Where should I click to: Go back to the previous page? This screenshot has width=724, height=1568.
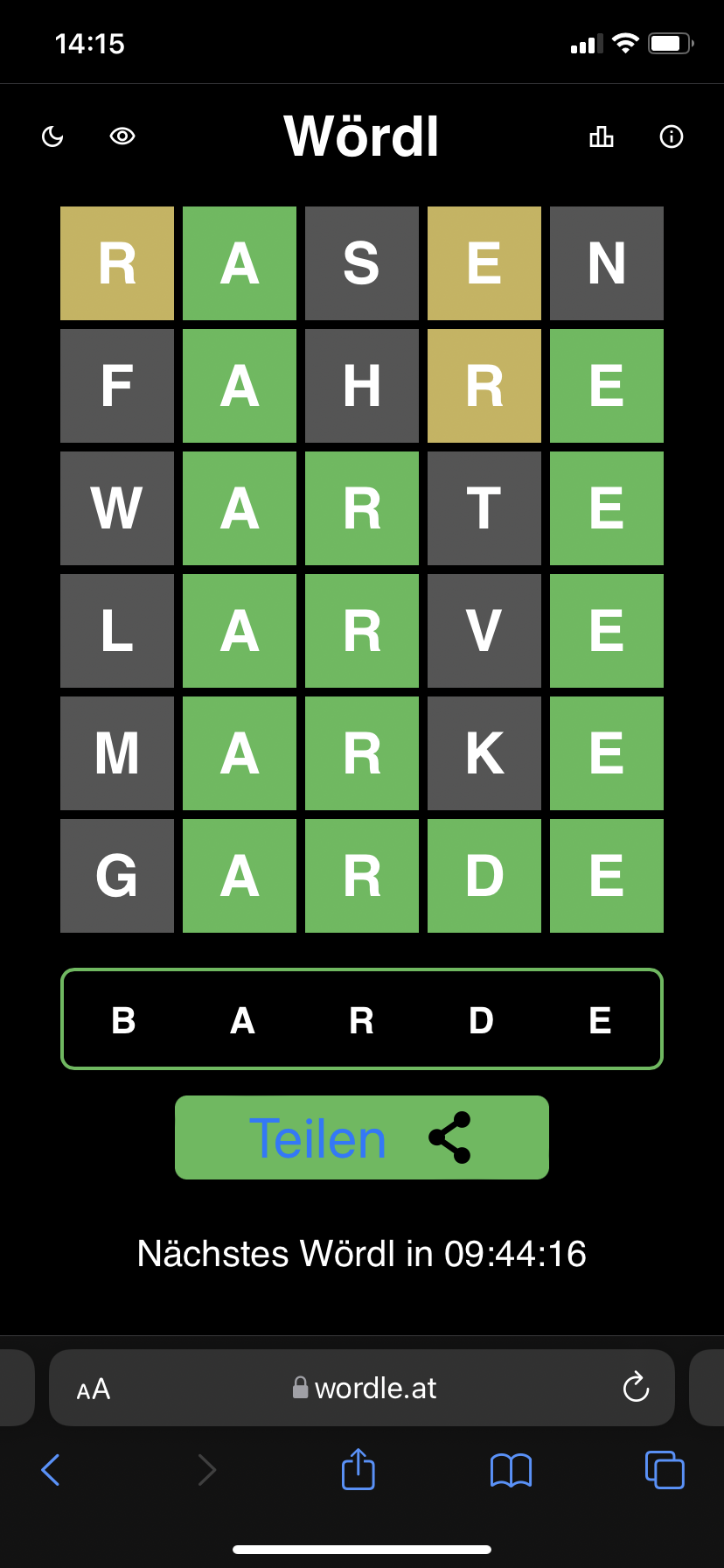click(x=51, y=1470)
